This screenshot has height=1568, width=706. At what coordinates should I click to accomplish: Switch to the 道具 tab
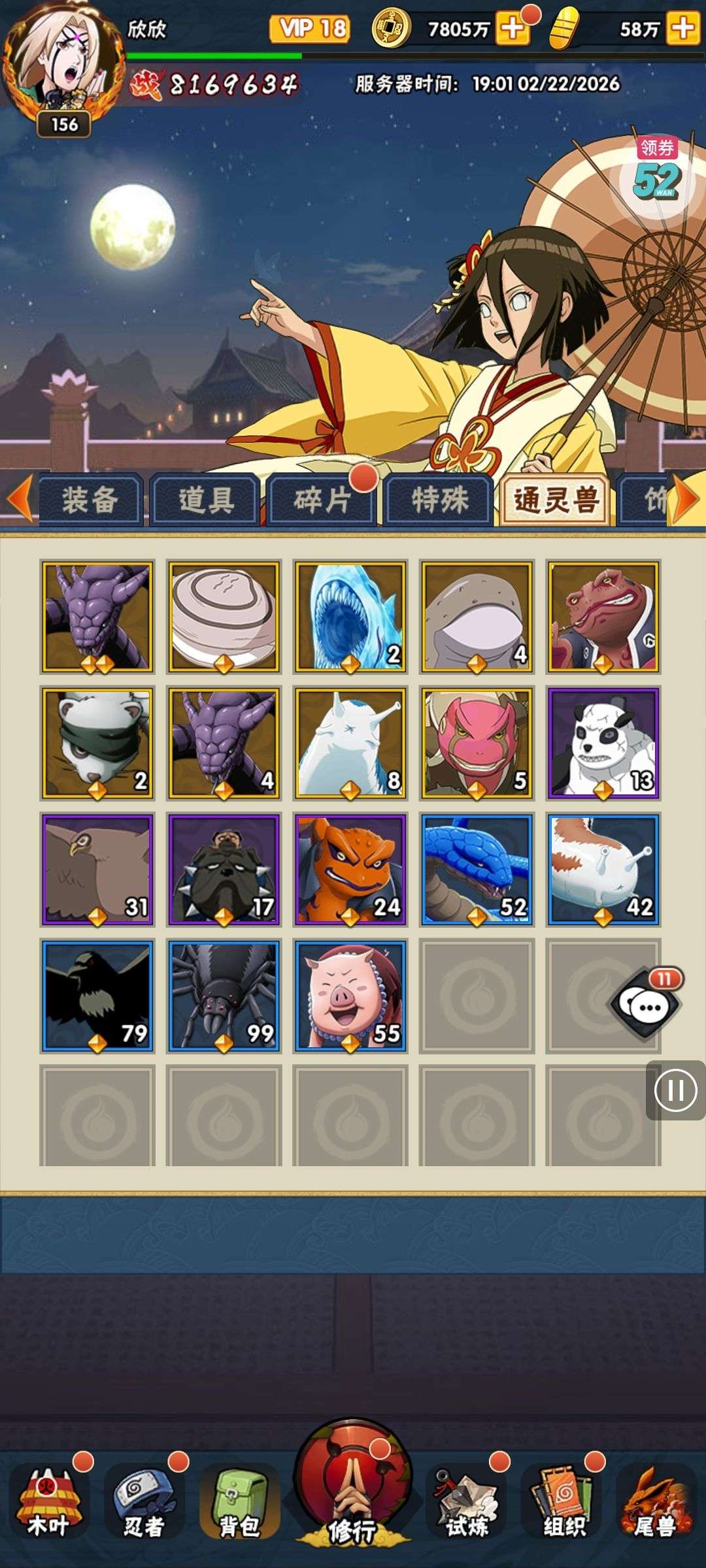tap(206, 500)
